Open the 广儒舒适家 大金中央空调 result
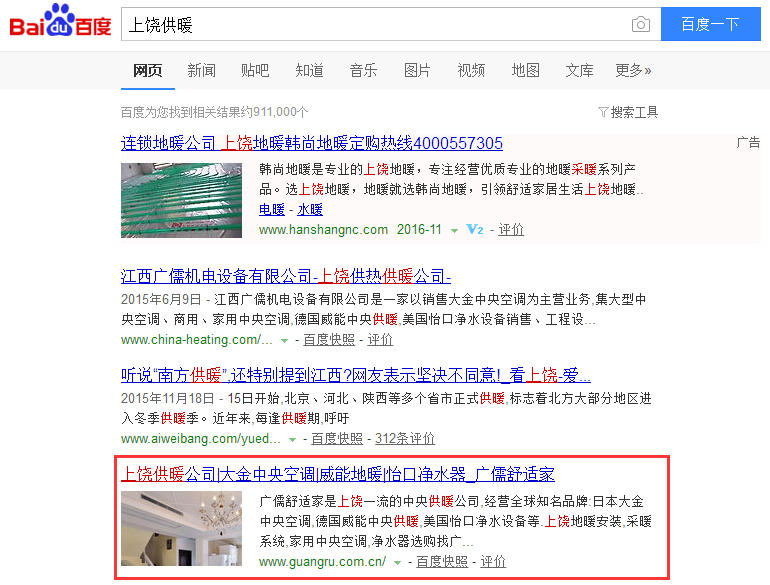This screenshot has width=770, height=585. (x=337, y=474)
